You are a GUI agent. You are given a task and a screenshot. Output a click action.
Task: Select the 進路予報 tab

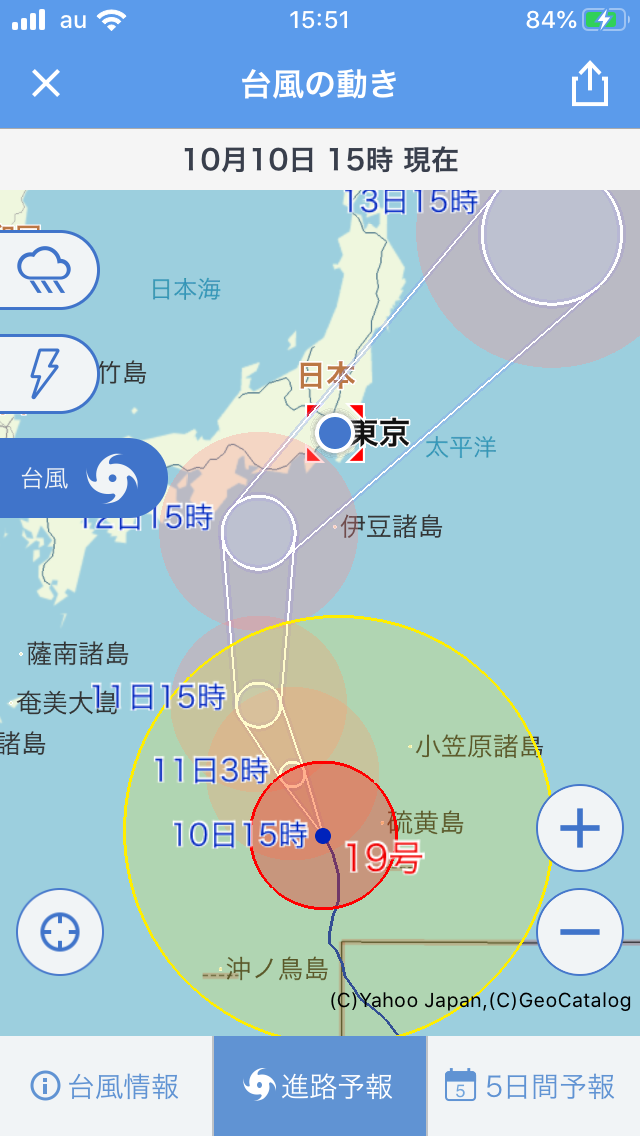click(x=320, y=1086)
